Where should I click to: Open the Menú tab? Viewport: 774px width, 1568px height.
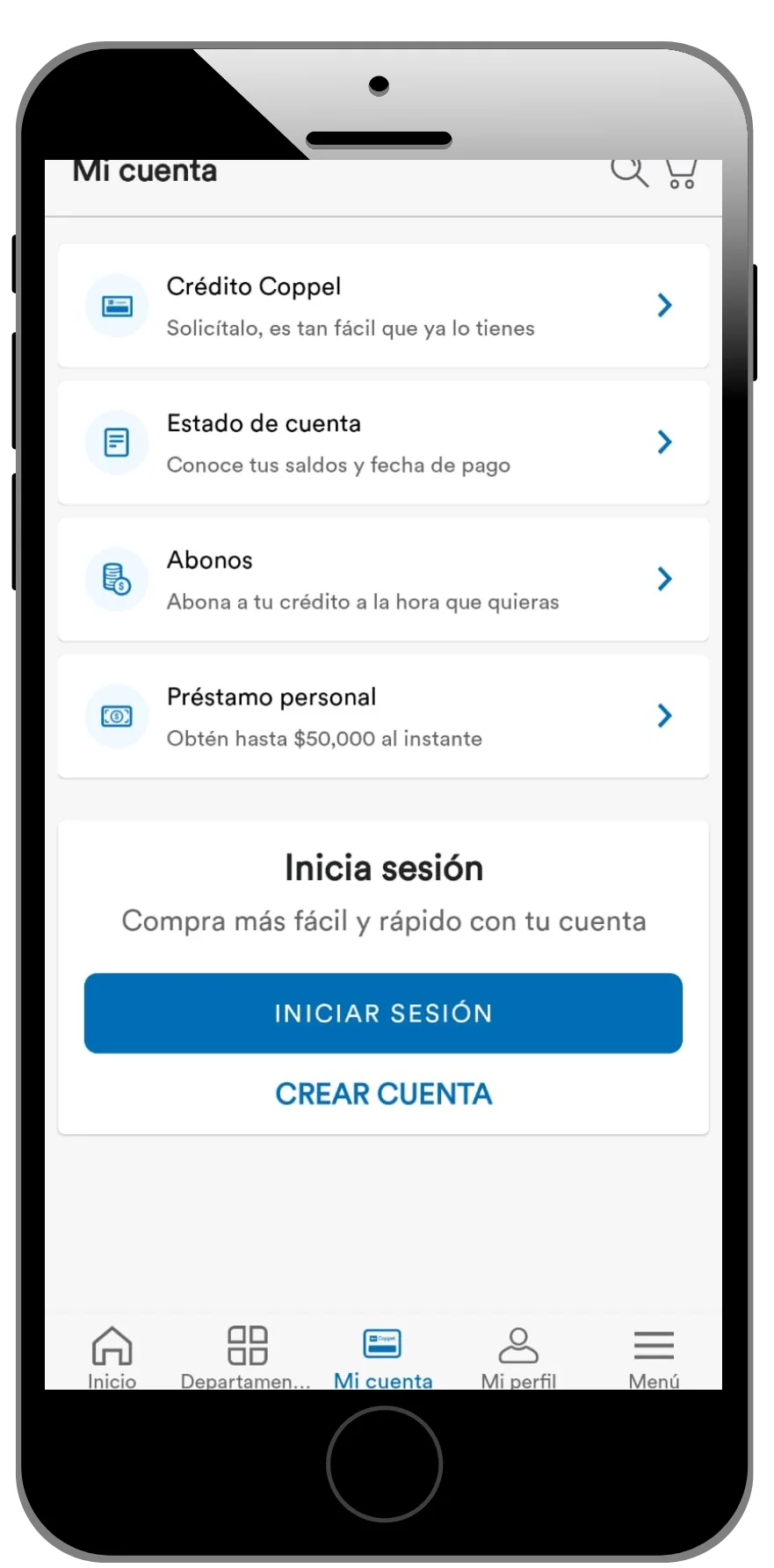coord(654,1355)
